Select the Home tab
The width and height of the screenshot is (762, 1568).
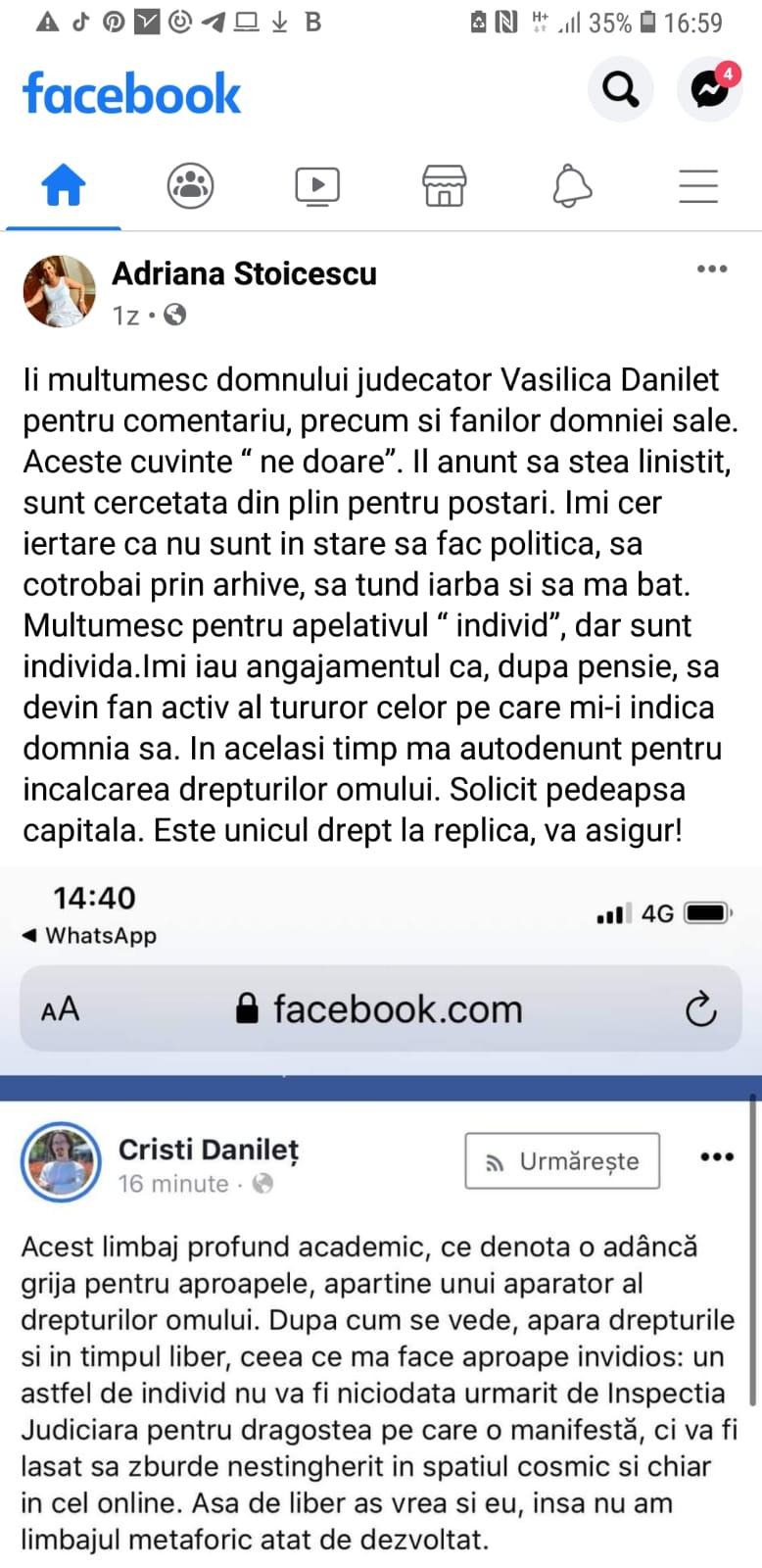pyautogui.click(x=62, y=185)
